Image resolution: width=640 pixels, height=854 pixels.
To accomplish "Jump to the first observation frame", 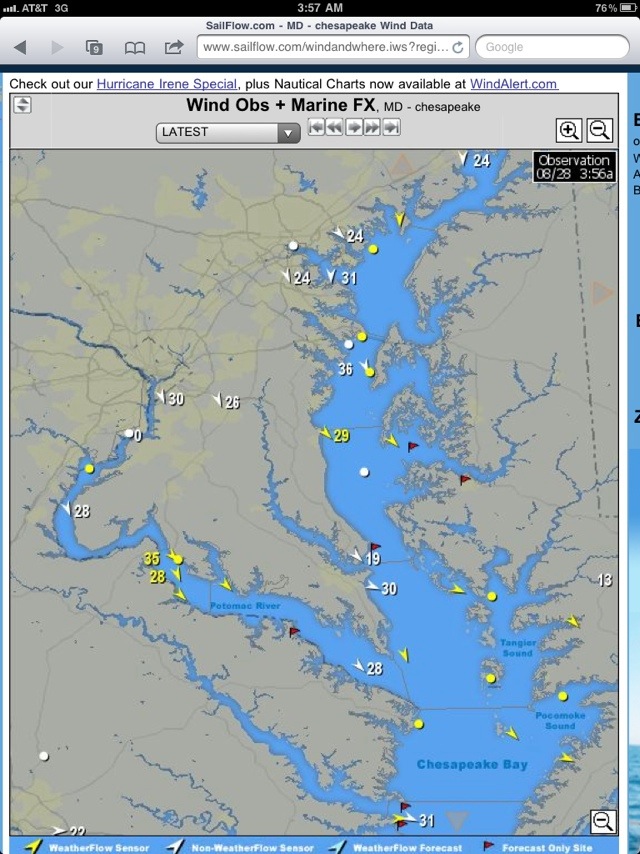I will [316, 127].
